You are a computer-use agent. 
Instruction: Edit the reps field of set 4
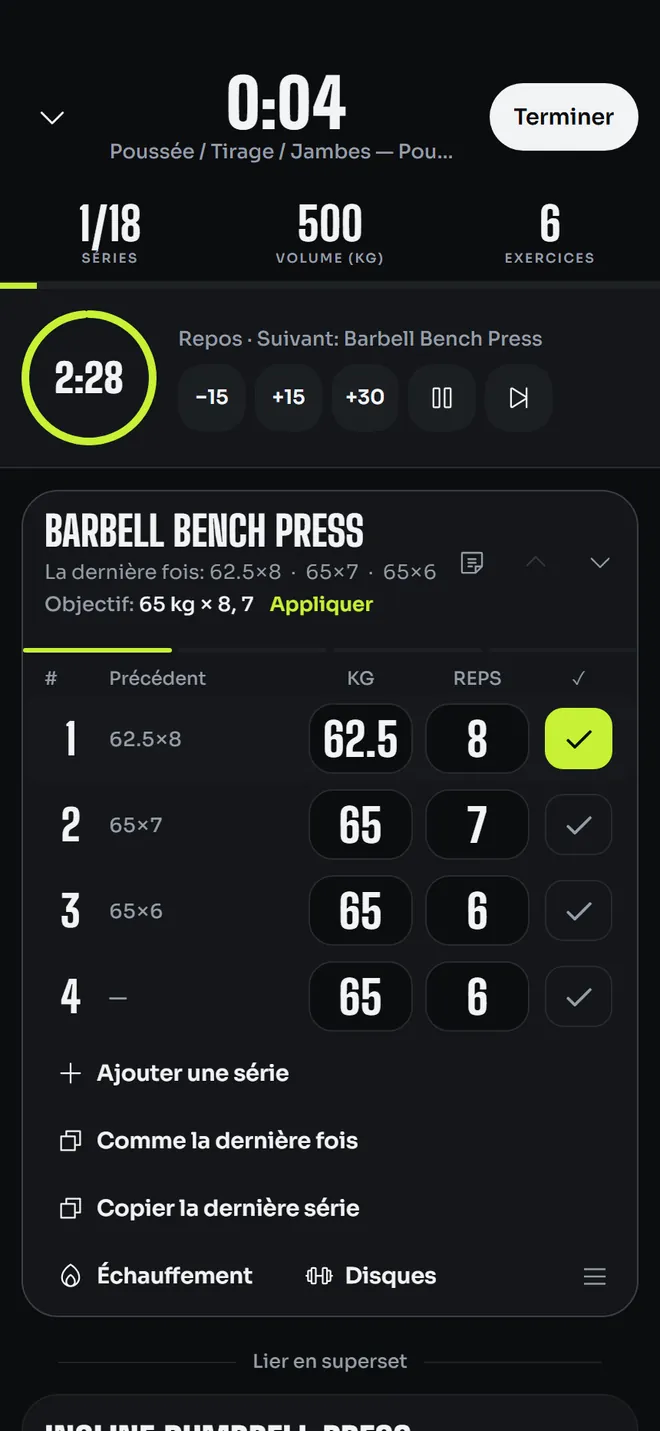(x=477, y=997)
